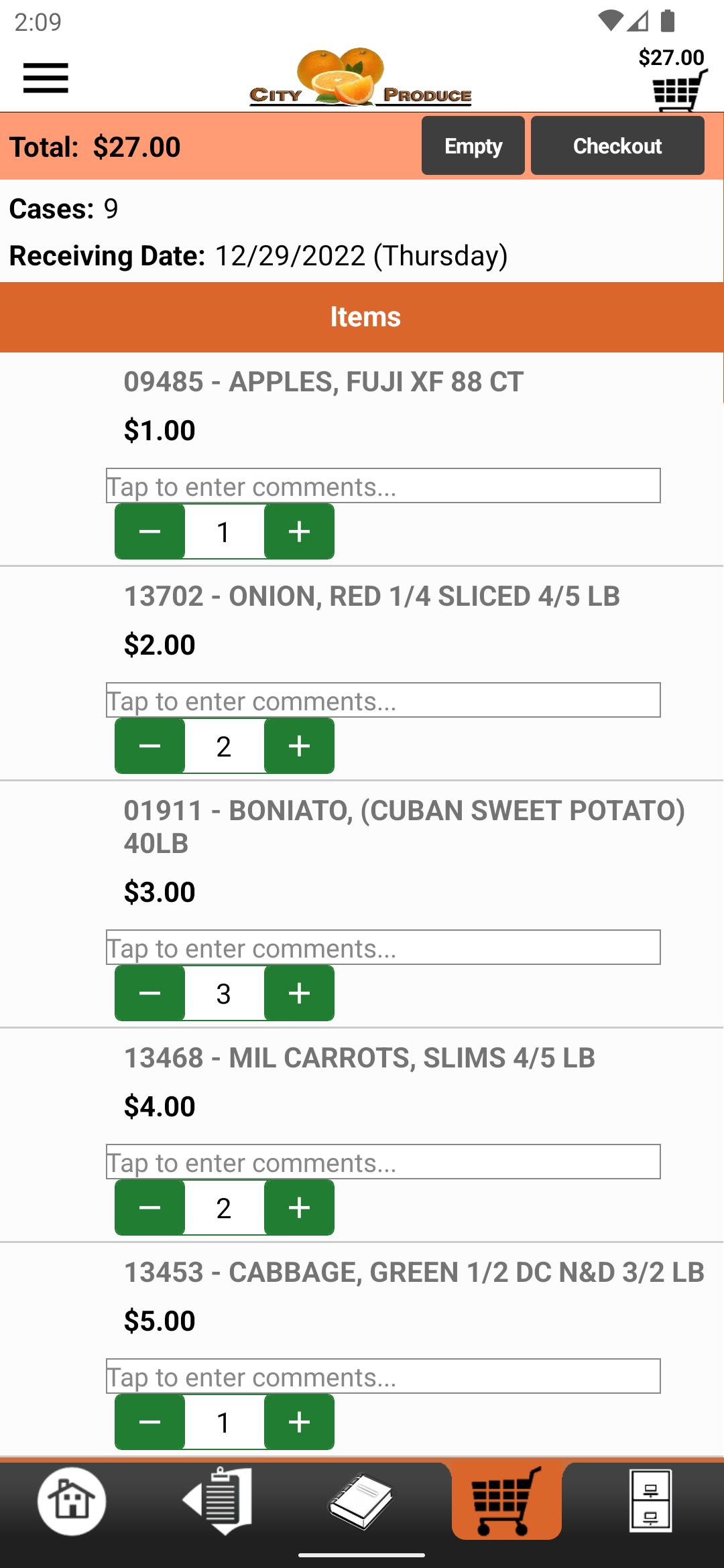The height and width of the screenshot is (1568, 724).
Task: Go to the home tab
Action: coord(72,1501)
